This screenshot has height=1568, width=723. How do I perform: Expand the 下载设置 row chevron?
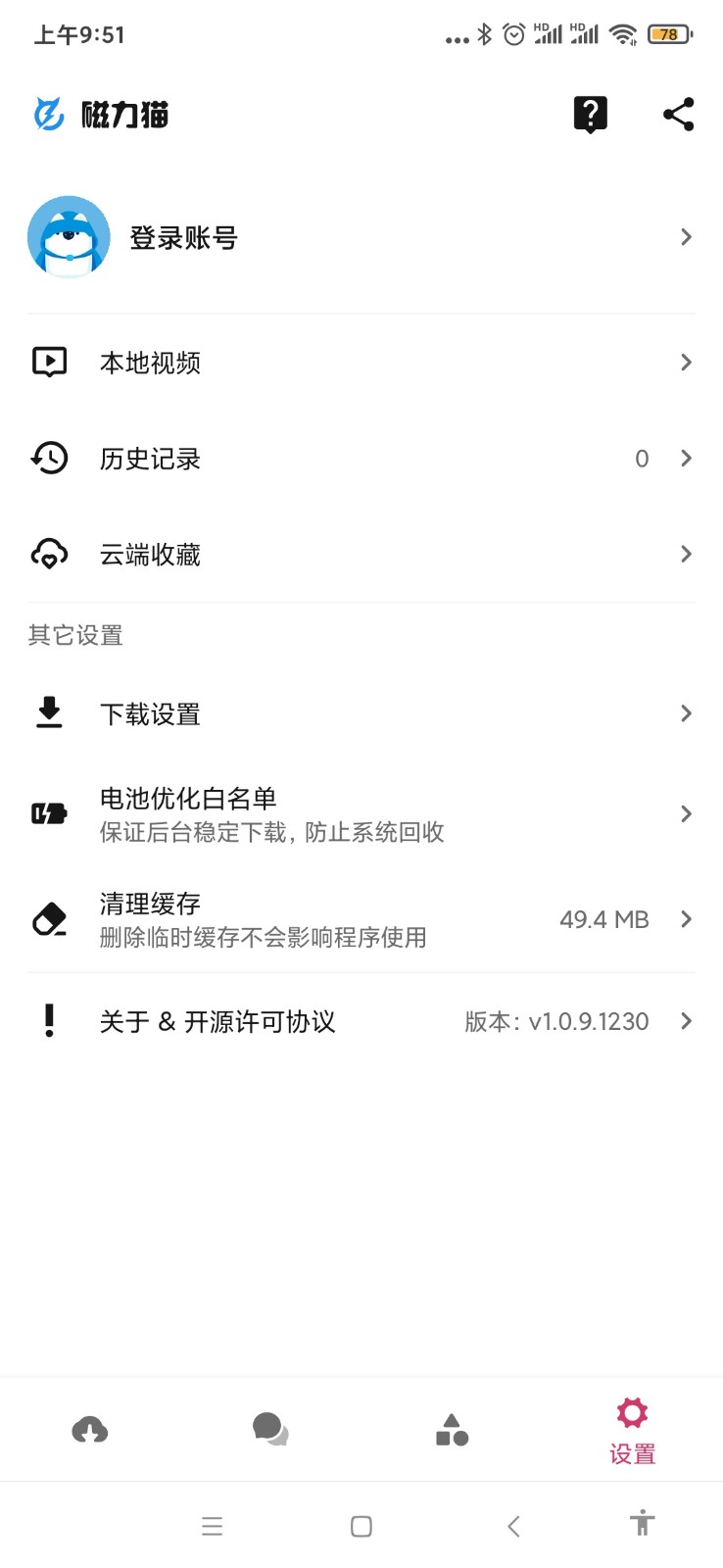685,712
